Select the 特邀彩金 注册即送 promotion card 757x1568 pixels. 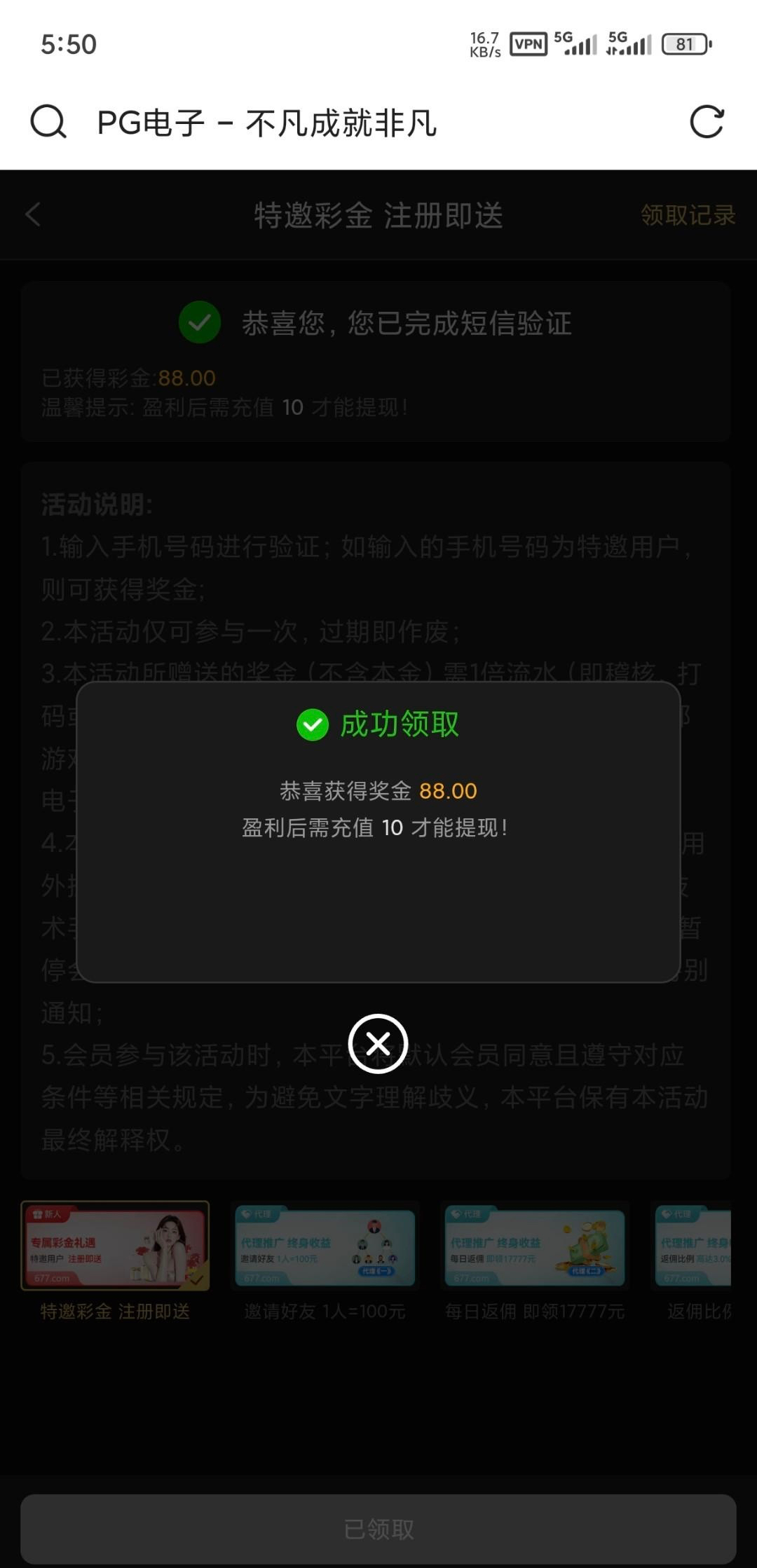point(115,1246)
